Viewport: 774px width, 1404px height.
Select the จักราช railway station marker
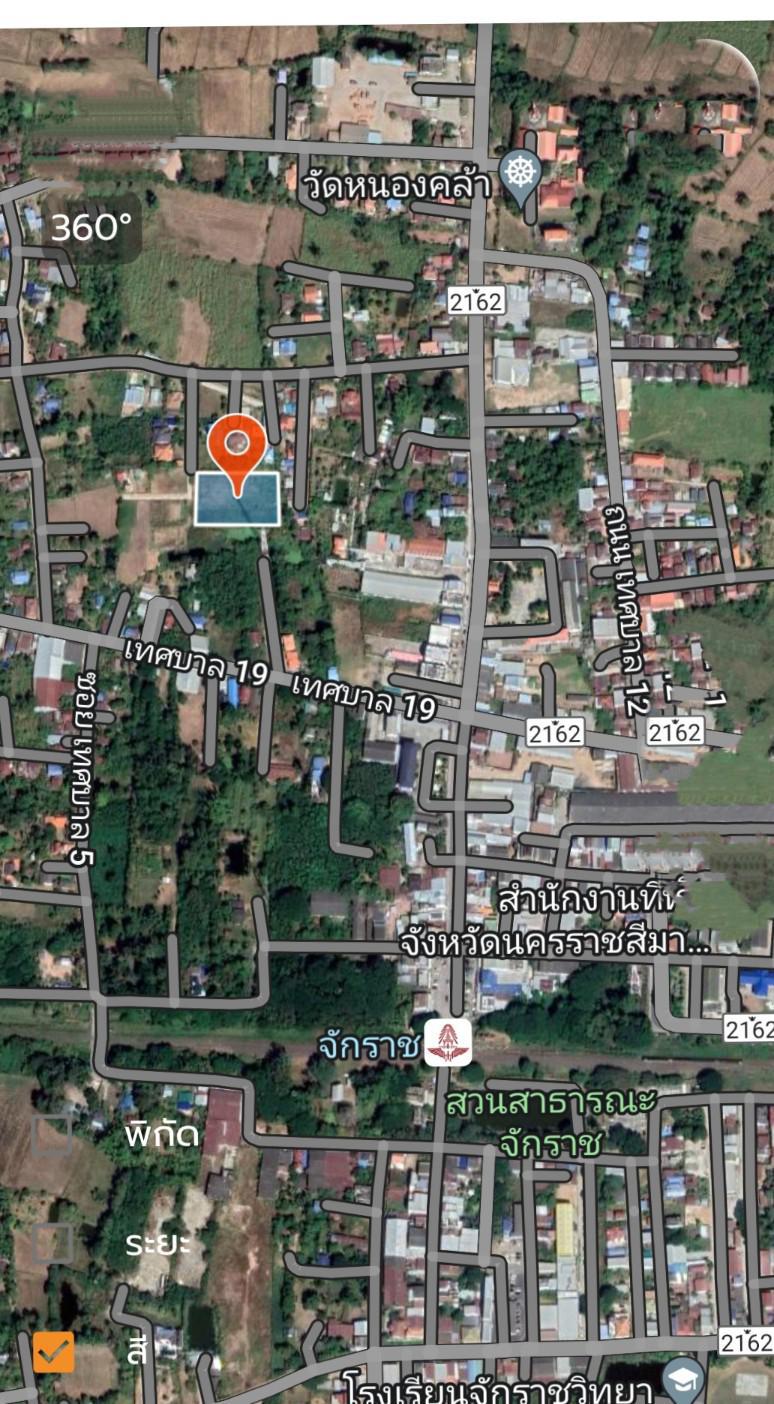[448, 1043]
